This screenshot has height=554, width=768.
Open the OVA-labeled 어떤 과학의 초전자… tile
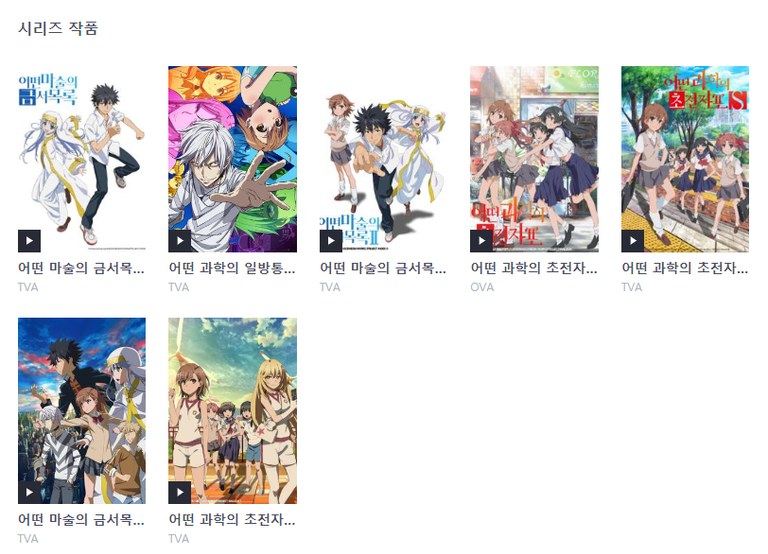click(x=534, y=159)
